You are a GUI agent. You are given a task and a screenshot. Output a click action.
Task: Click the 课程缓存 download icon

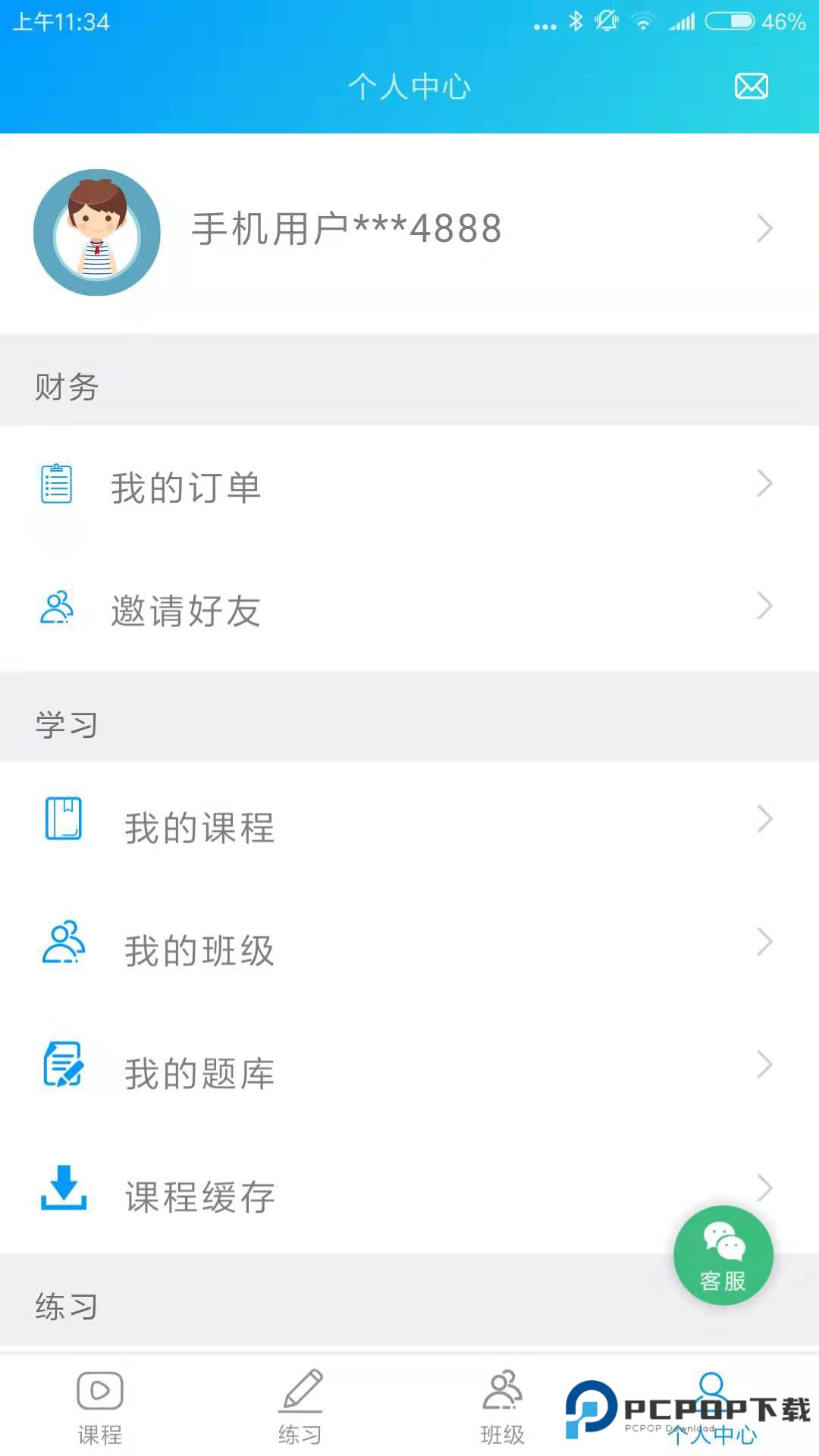[64, 1191]
